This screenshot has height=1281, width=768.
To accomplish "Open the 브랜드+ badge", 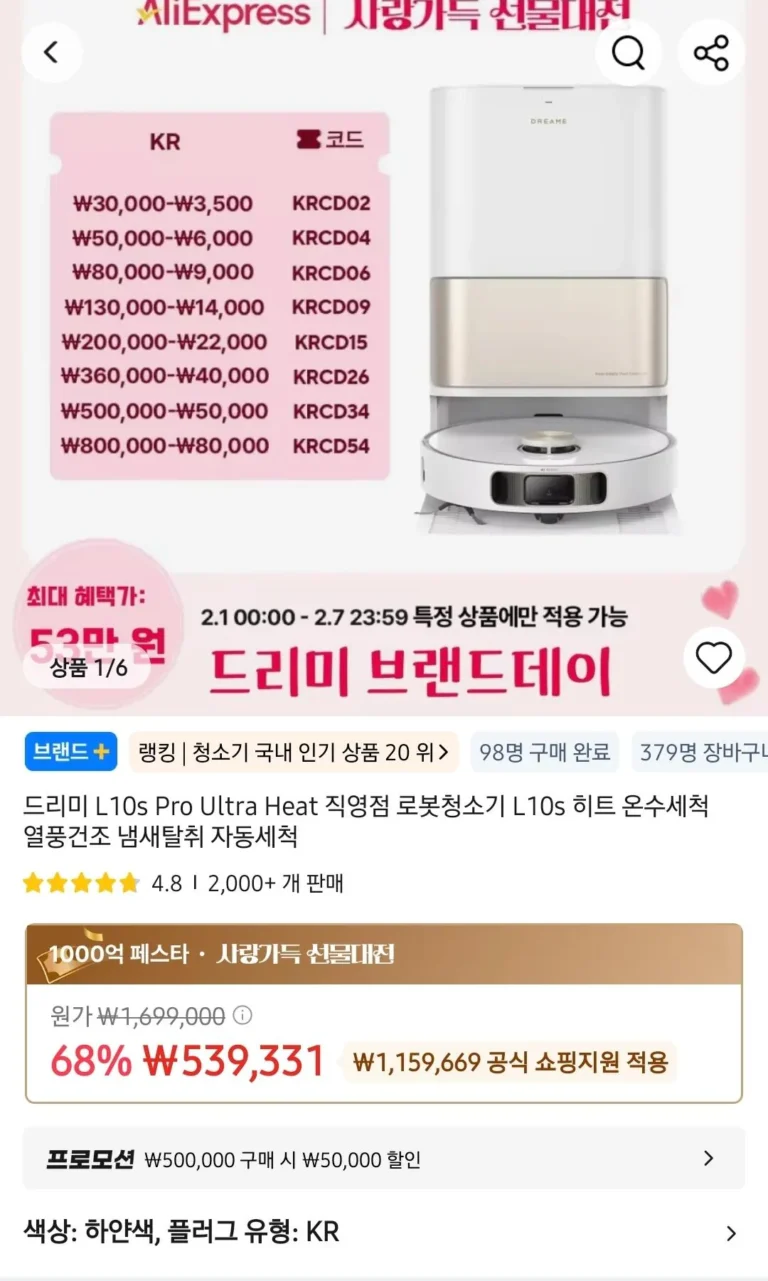I will pyautogui.click(x=70, y=752).
